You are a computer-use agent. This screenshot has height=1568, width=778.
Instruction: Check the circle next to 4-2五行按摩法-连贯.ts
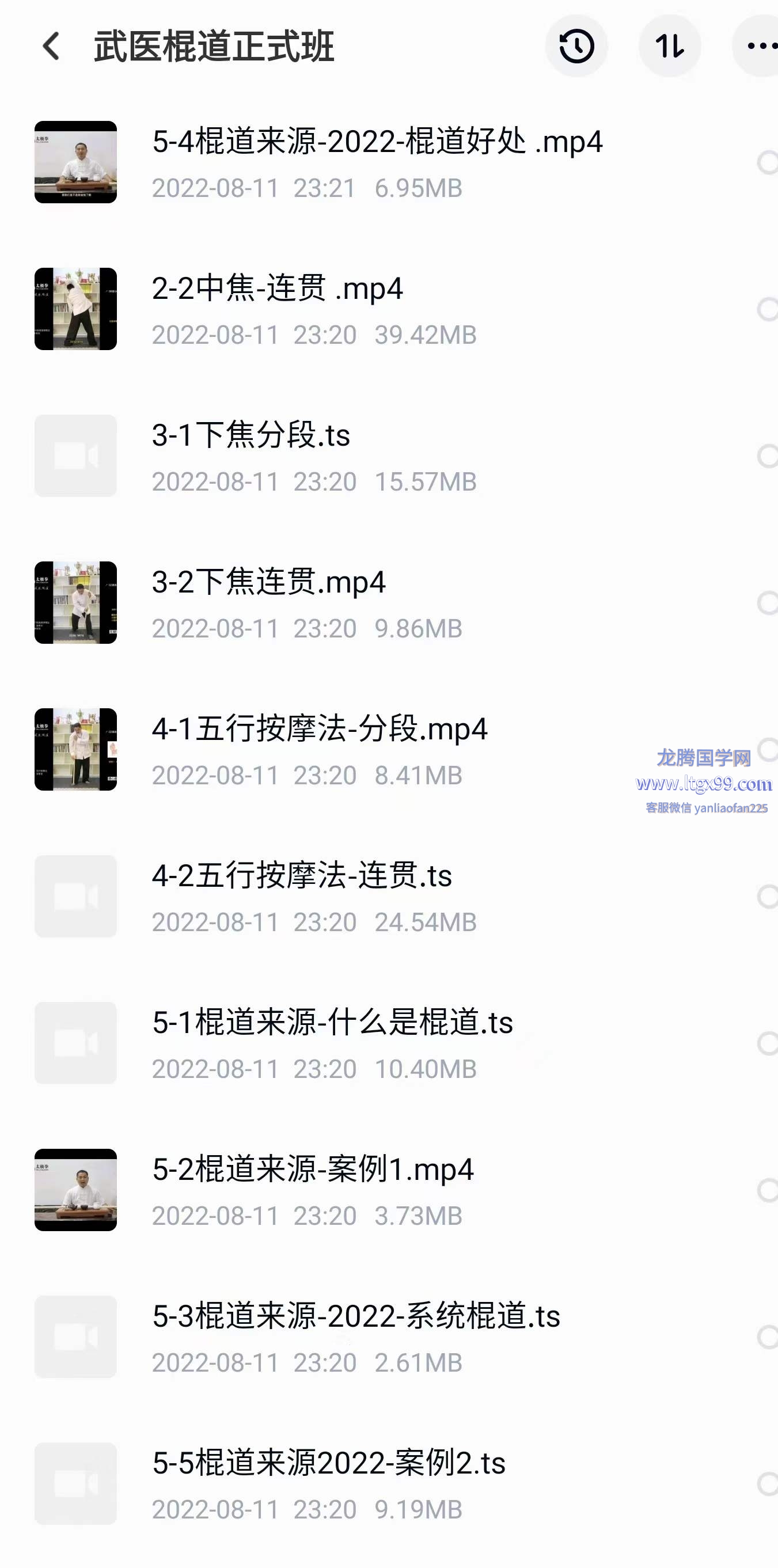click(x=767, y=897)
